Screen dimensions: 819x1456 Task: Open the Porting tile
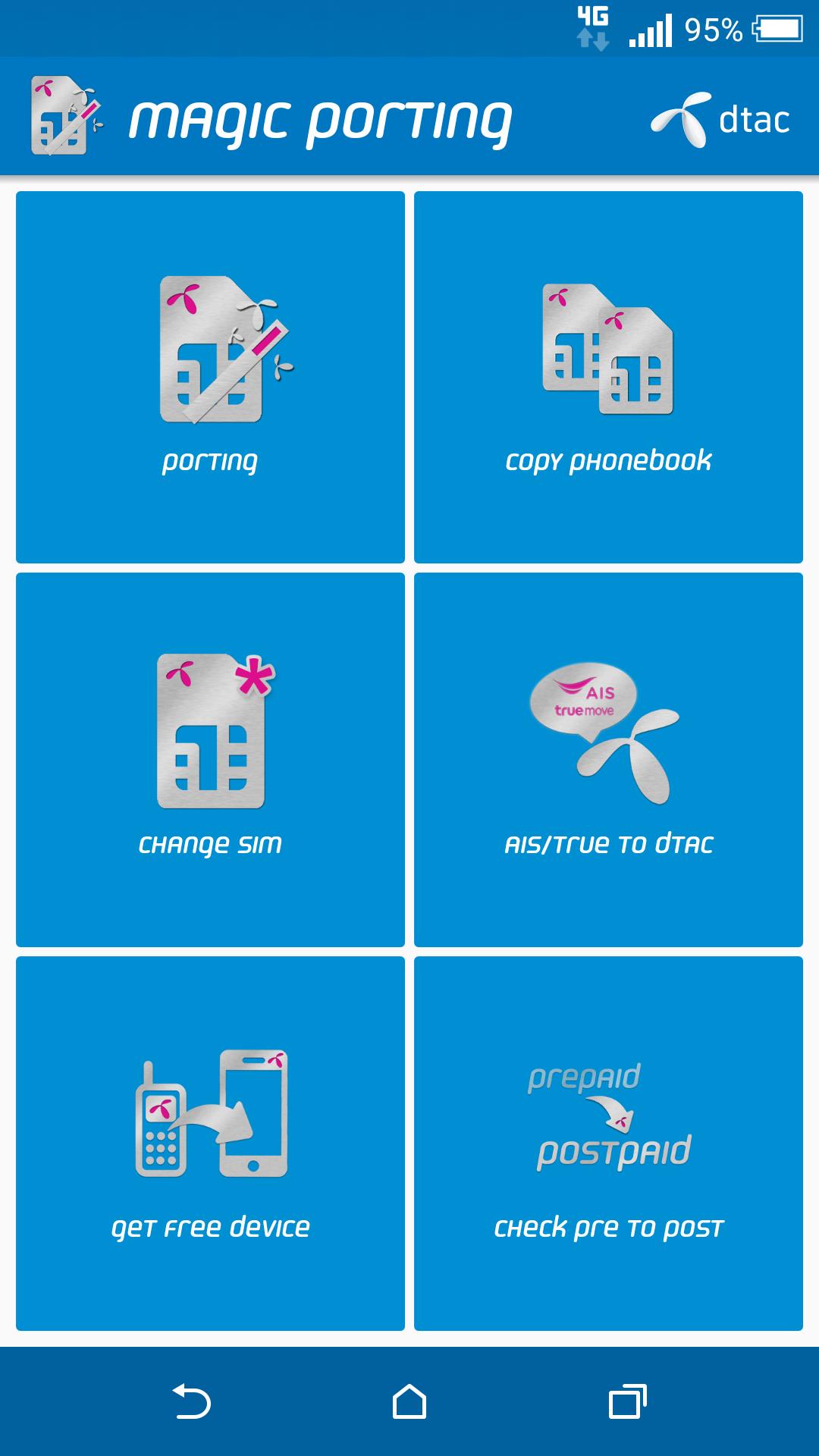coord(211,377)
